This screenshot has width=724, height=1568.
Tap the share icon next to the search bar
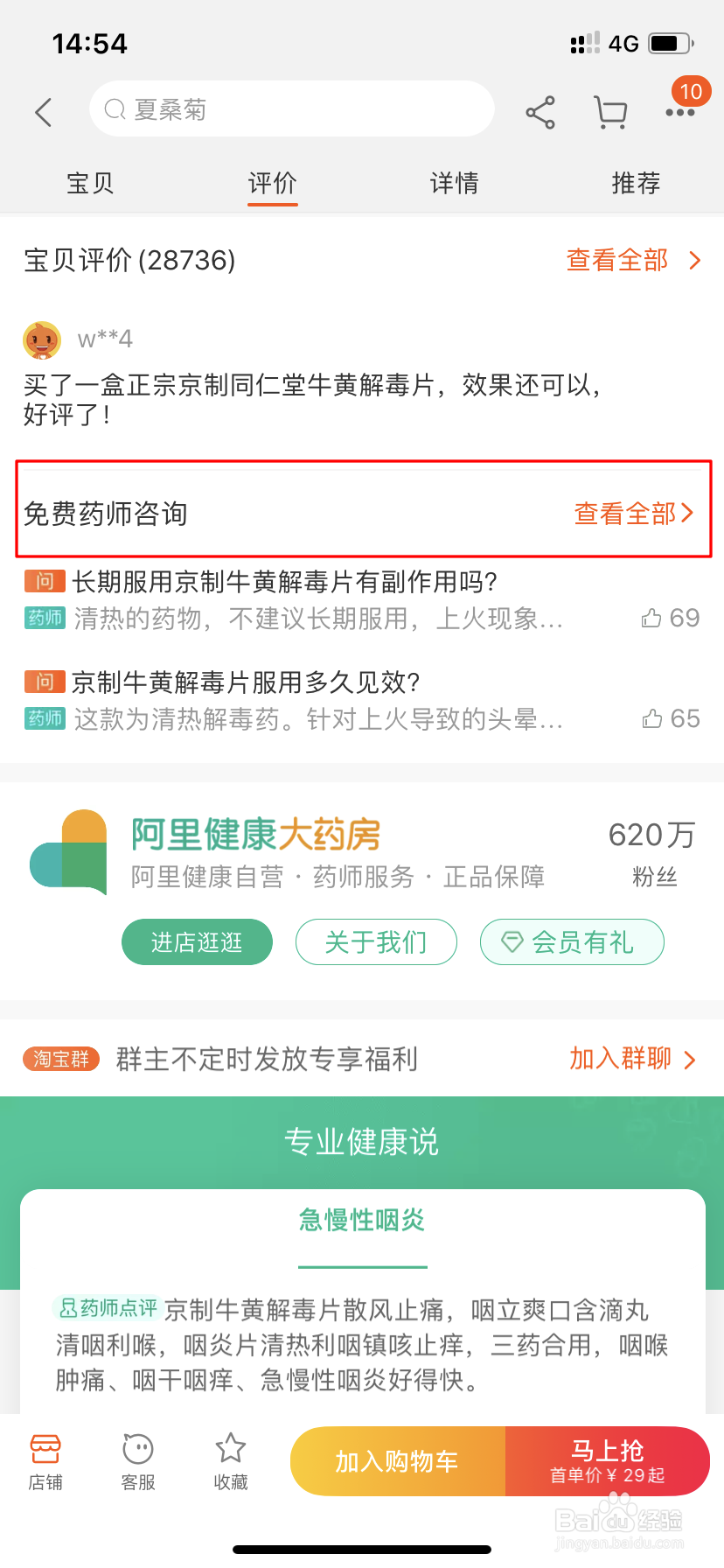pyautogui.click(x=540, y=112)
